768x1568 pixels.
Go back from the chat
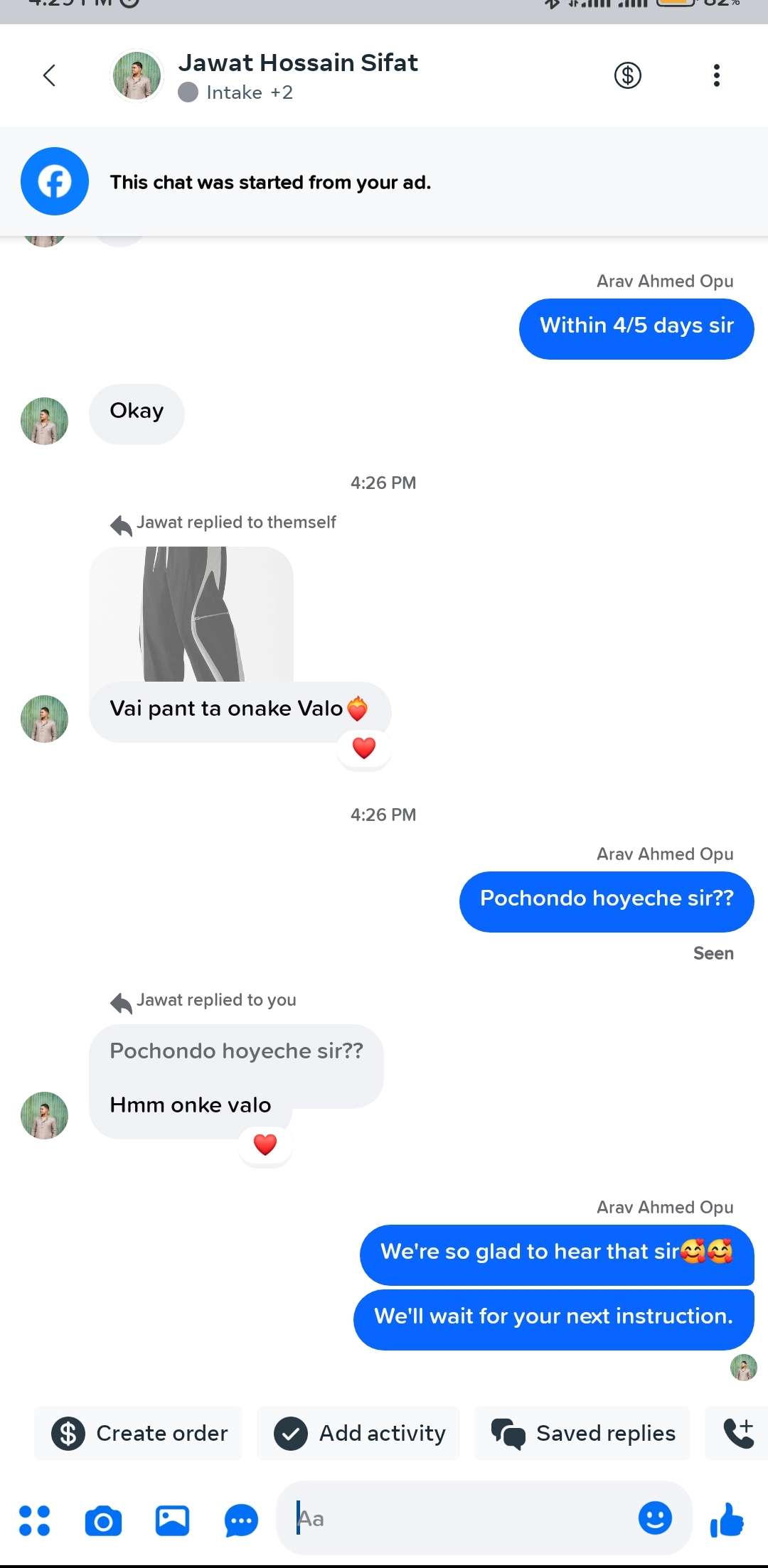49,75
